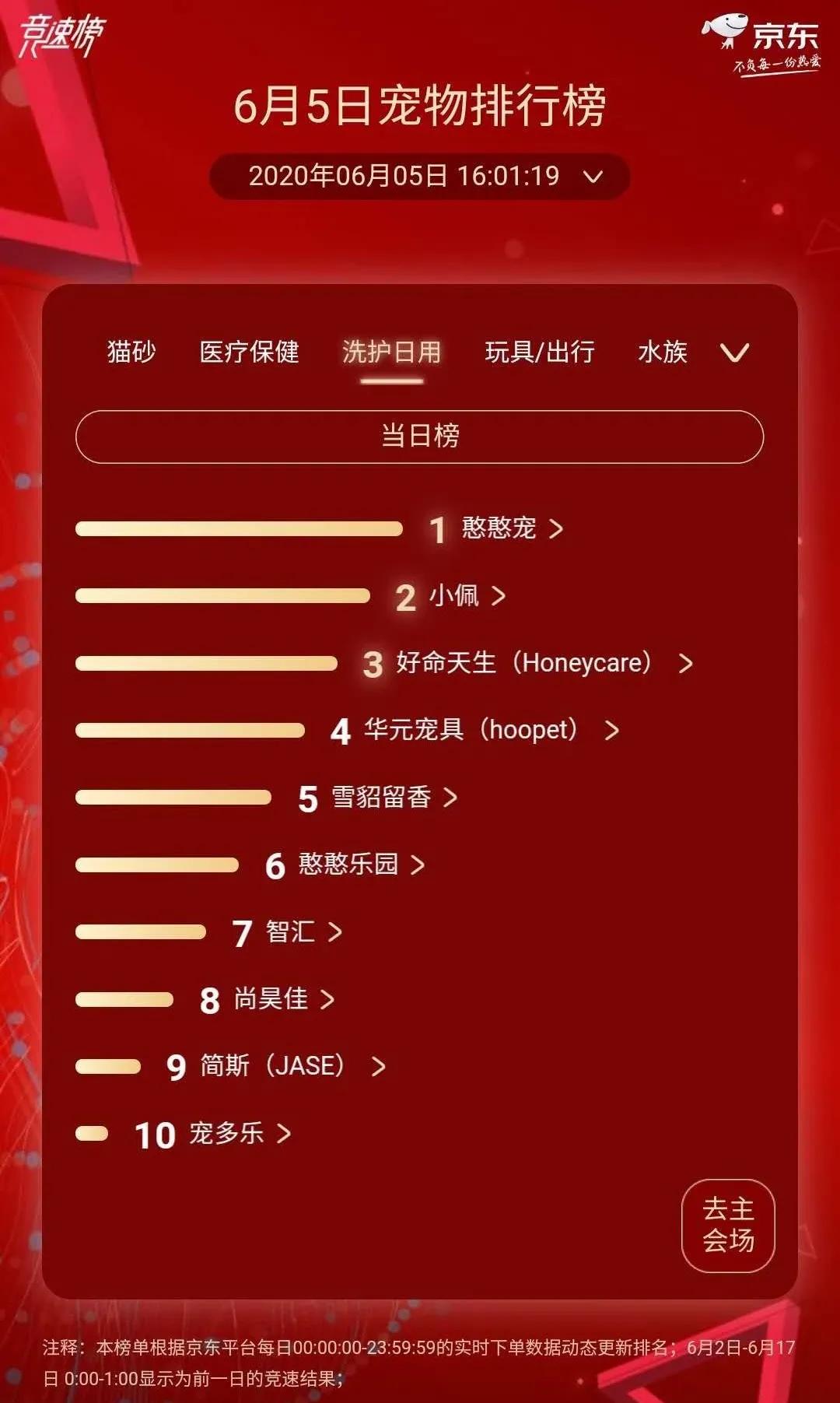The width and height of the screenshot is (840, 1403).
Task: Open 华元宠具 (hoopet) brand
Action: (471, 730)
